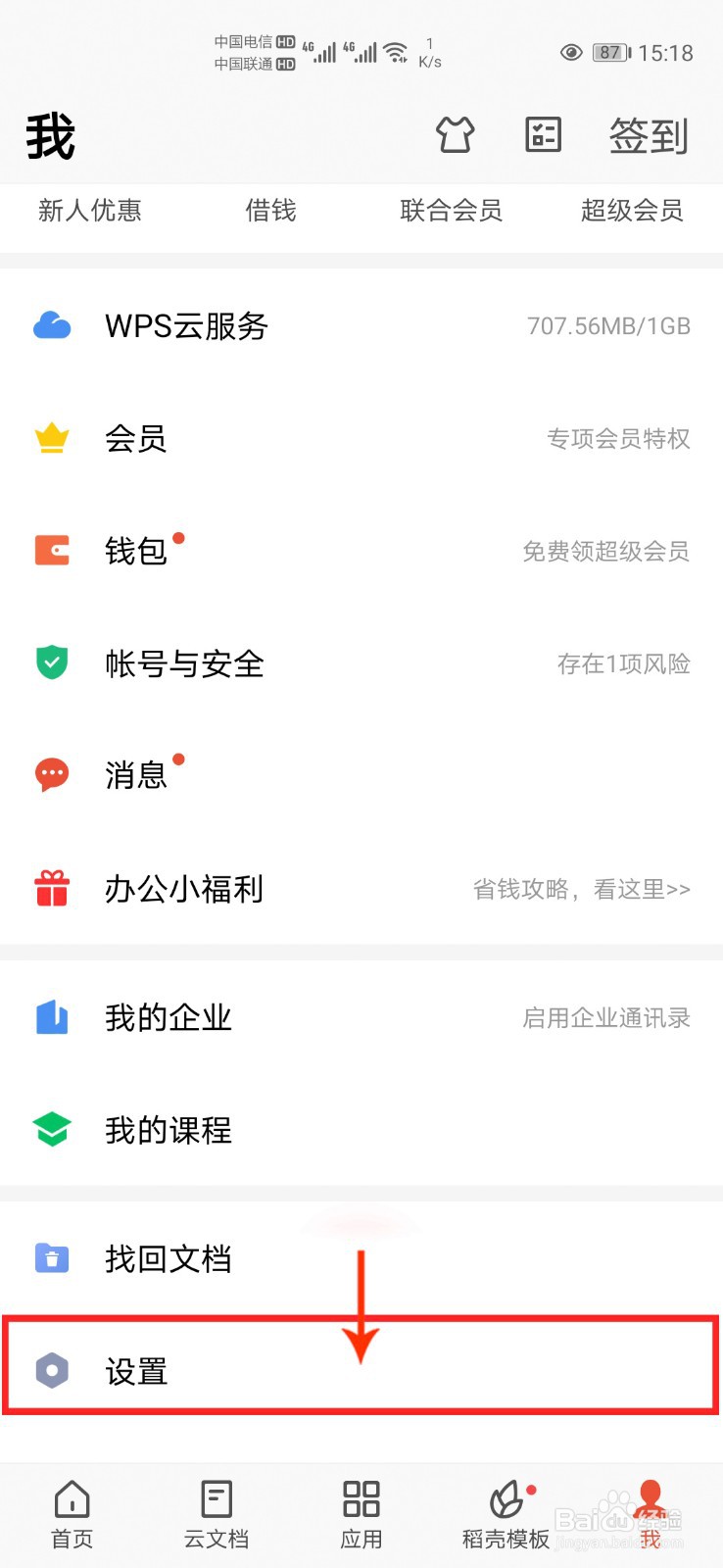This screenshot has height=1568, width=723.
Task: Open the 会员 membership row
Action: (361, 438)
